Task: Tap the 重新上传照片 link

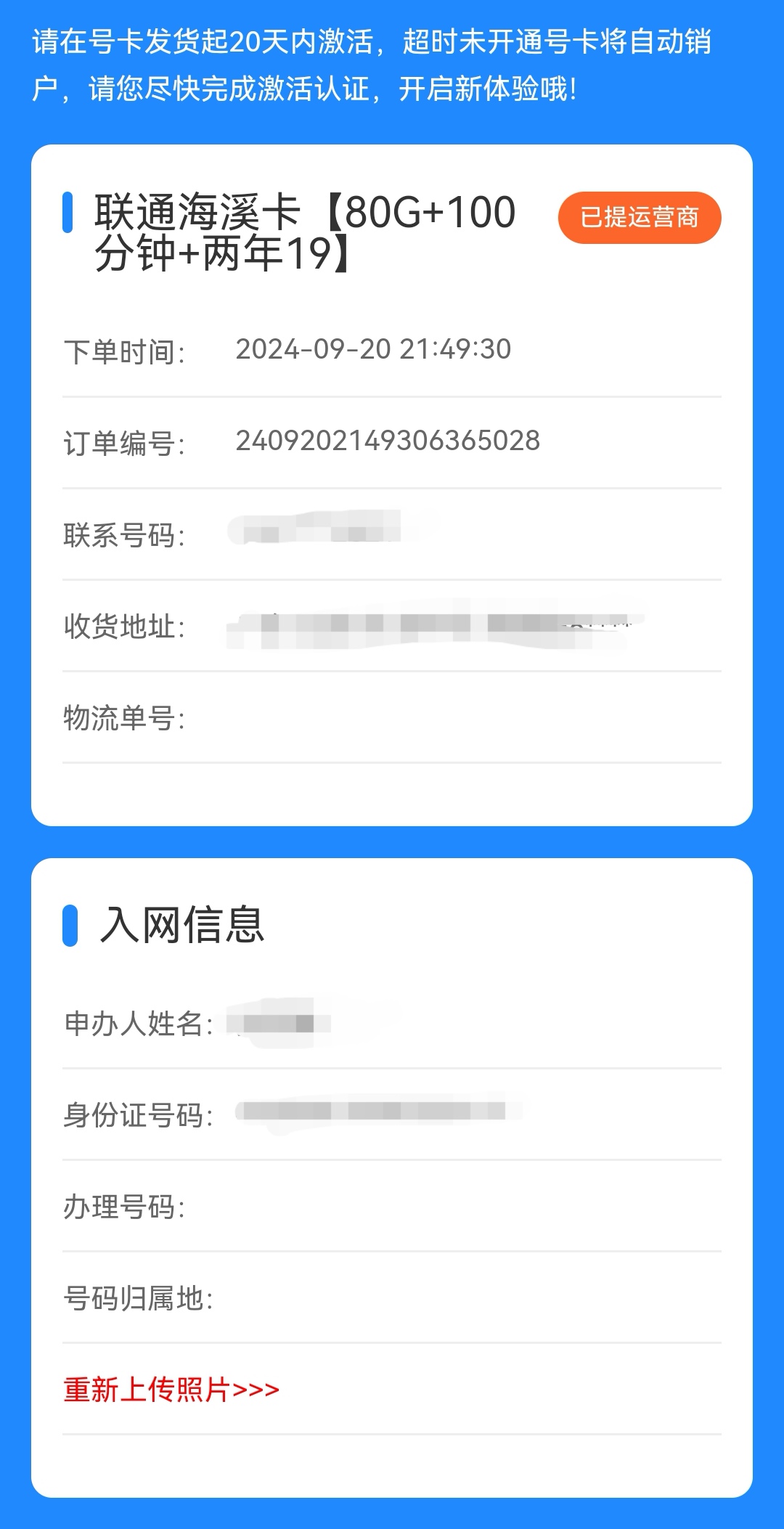Action: 171,1390
